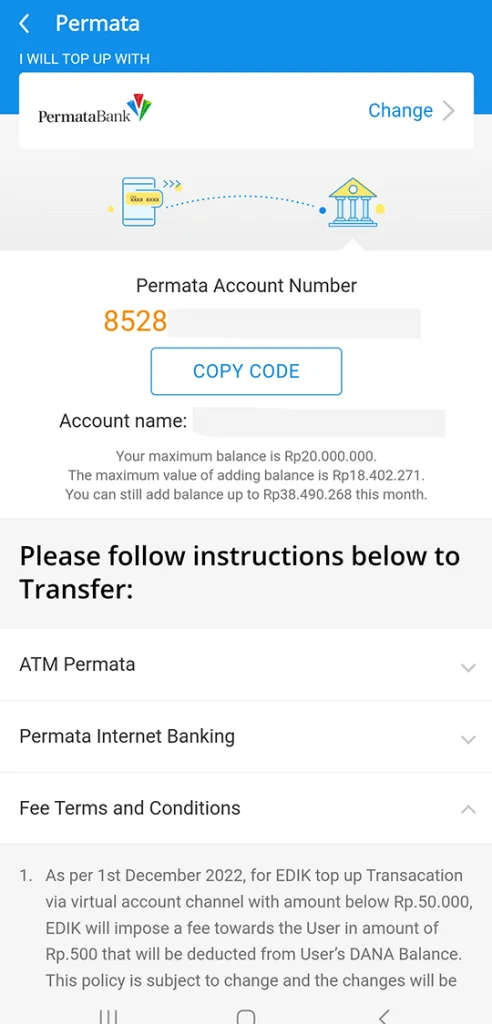Go to the home screen
The height and width of the screenshot is (1024, 492).
[246, 1016]
